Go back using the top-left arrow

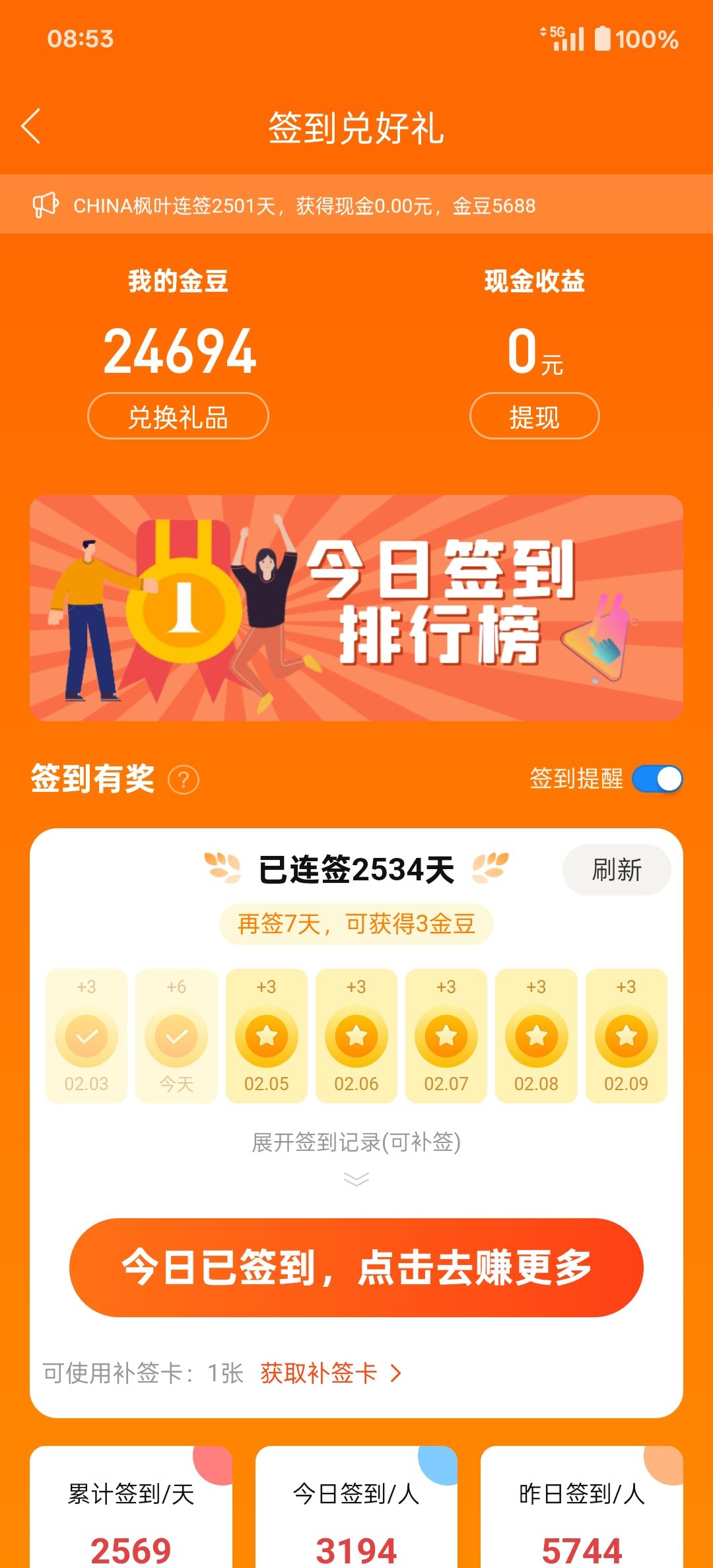31,126
